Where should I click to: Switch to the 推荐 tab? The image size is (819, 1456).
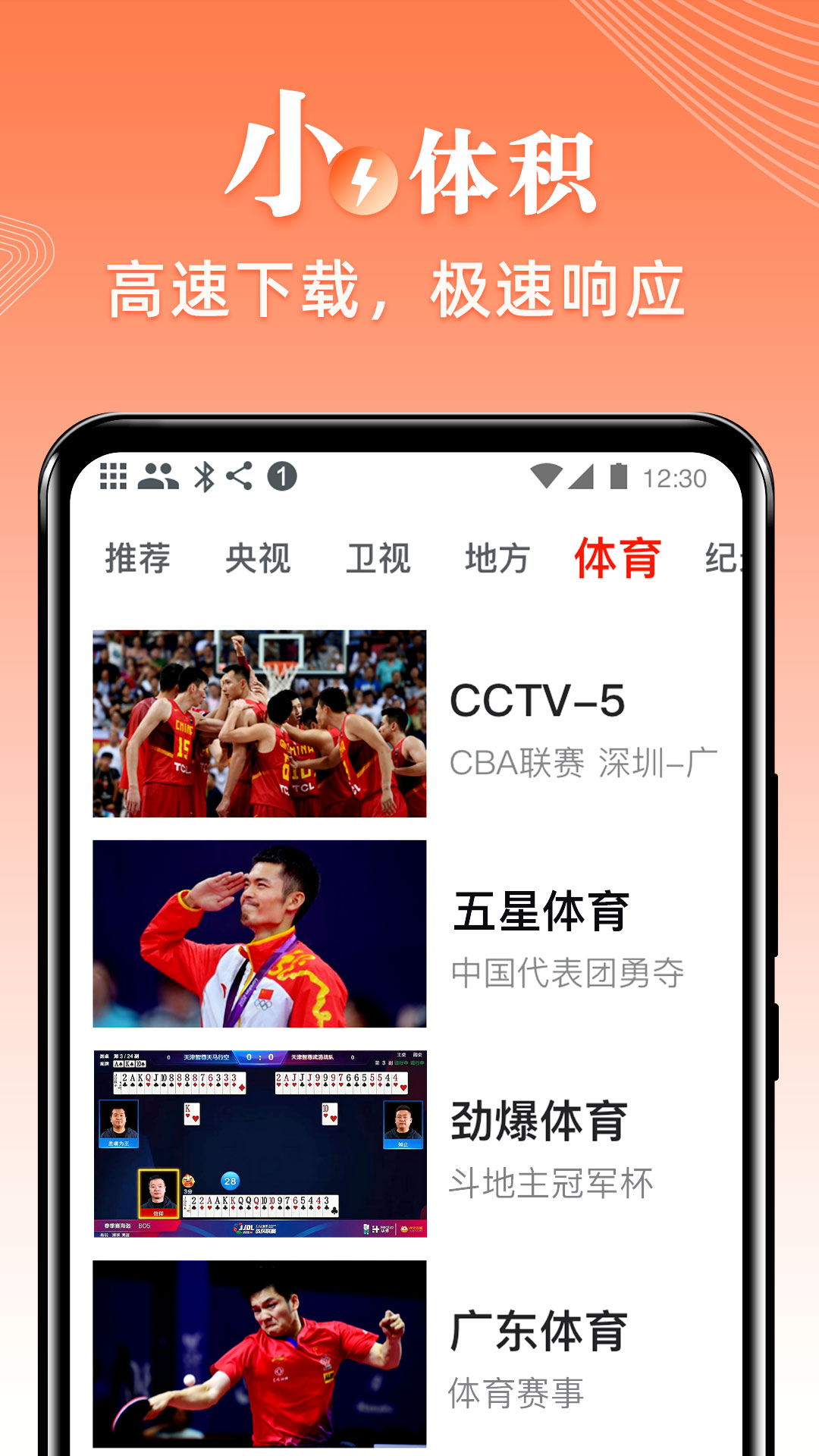tap(136, 557)
